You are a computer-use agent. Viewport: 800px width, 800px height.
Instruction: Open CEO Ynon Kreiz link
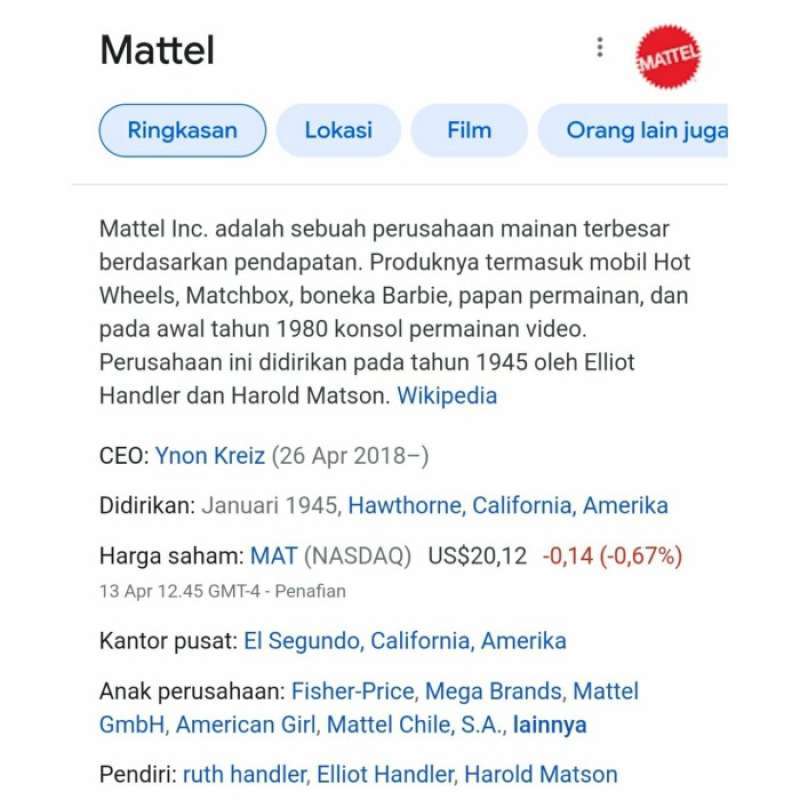point(210,456)
